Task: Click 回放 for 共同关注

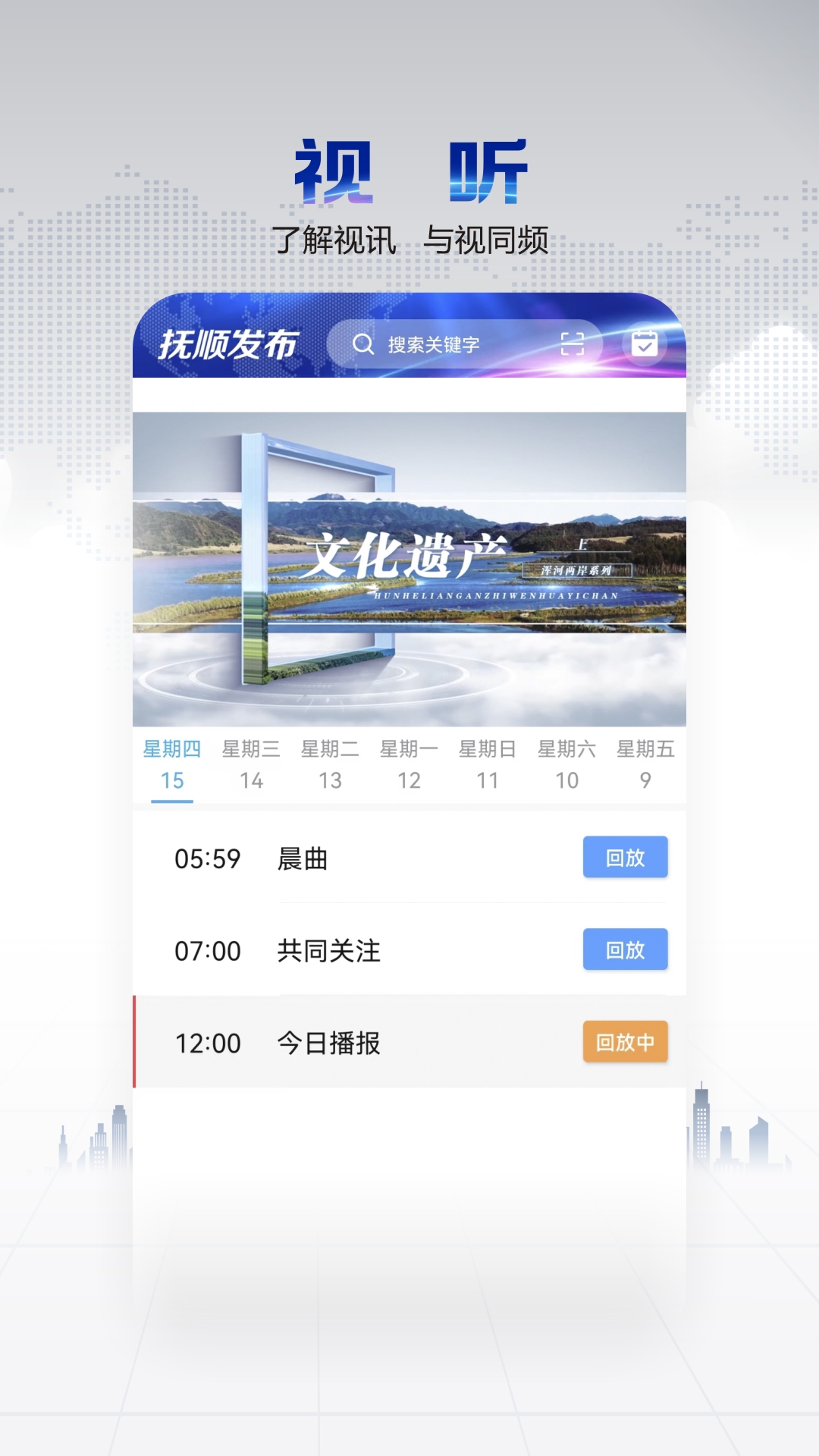Action: [625, 950]
